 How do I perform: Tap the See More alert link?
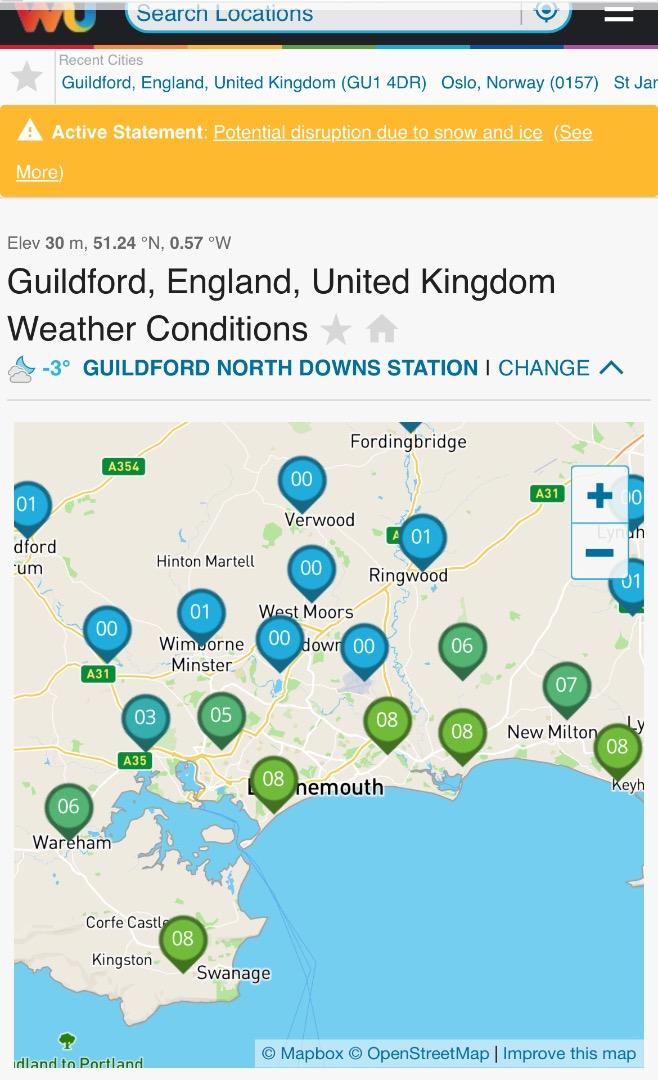[x=303, y=152]
